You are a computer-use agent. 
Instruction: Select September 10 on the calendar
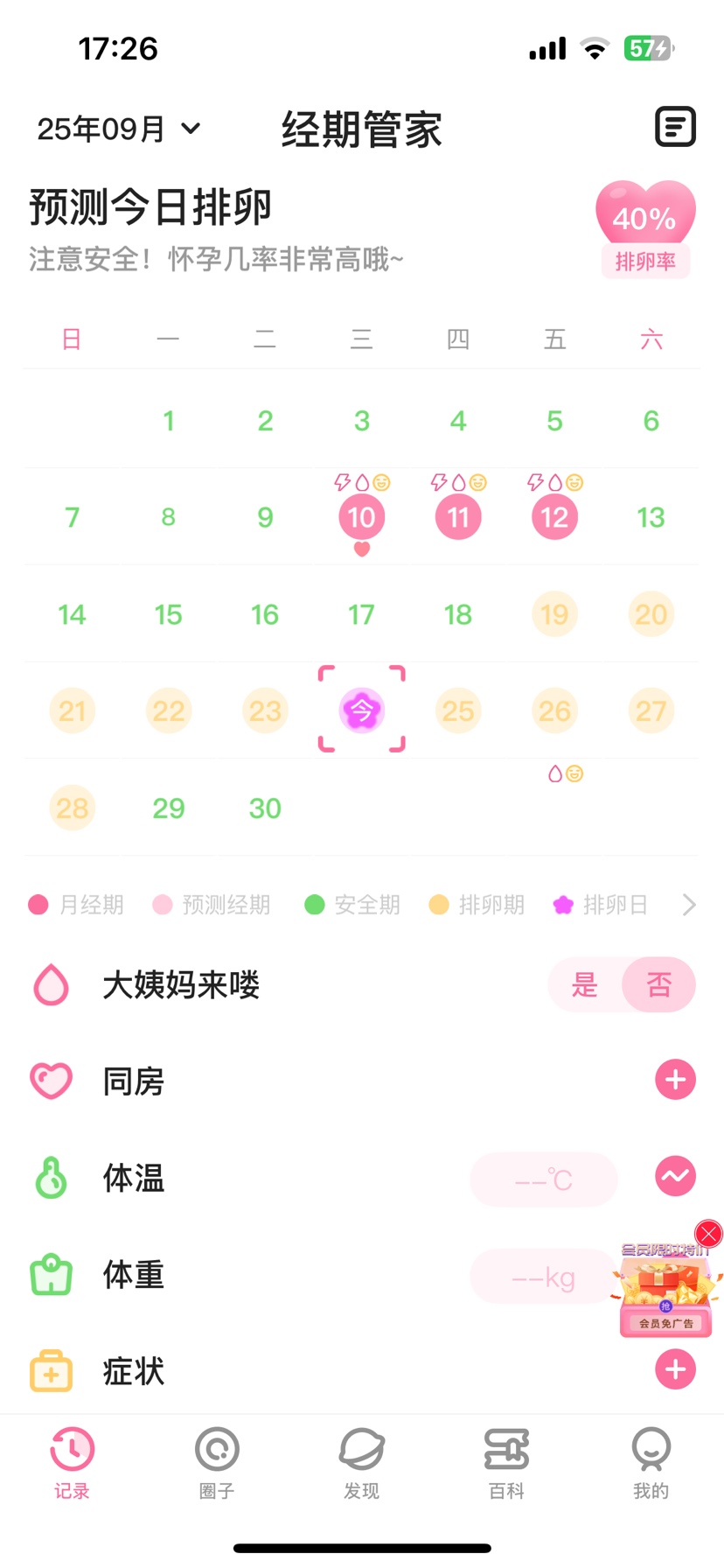coord(361,517)
